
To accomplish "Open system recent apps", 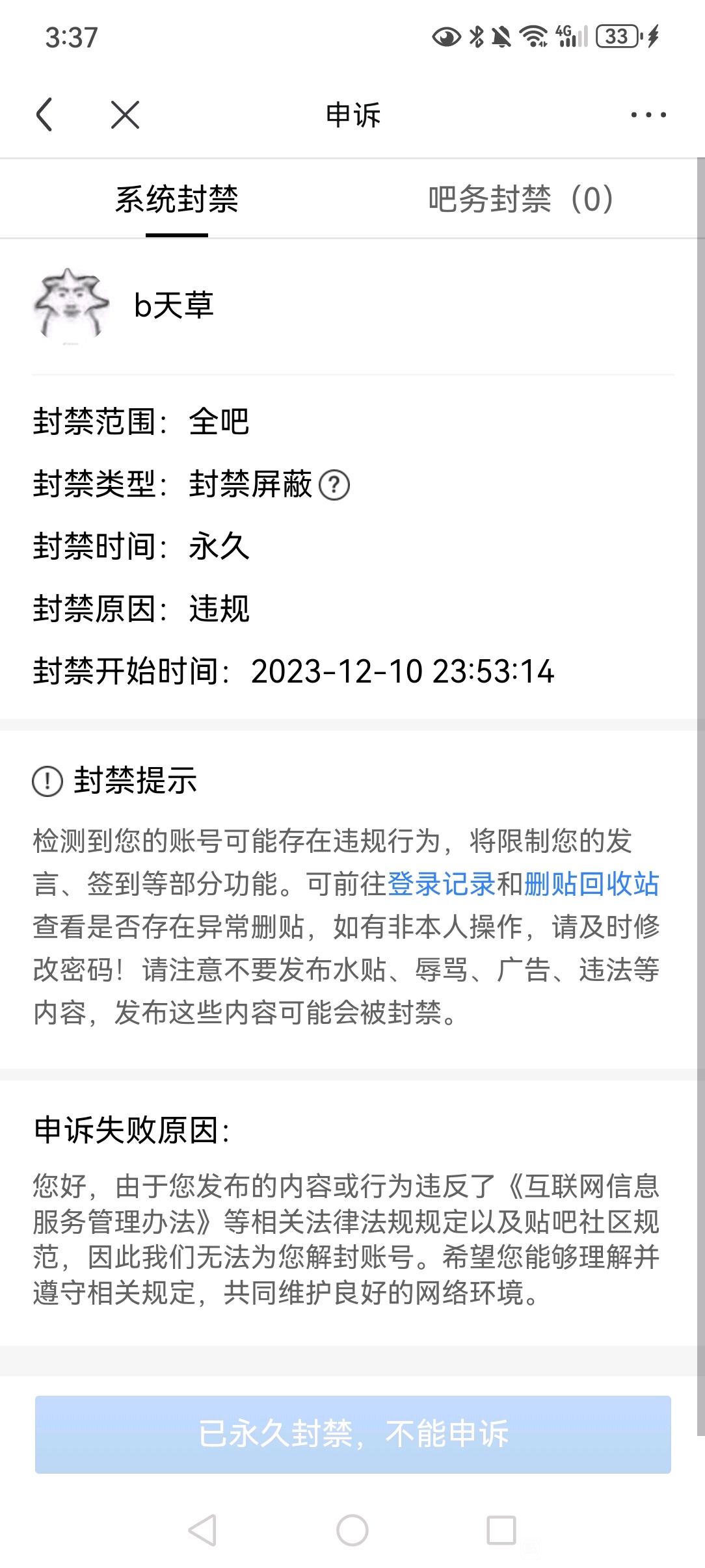I will click(501, 1530).
